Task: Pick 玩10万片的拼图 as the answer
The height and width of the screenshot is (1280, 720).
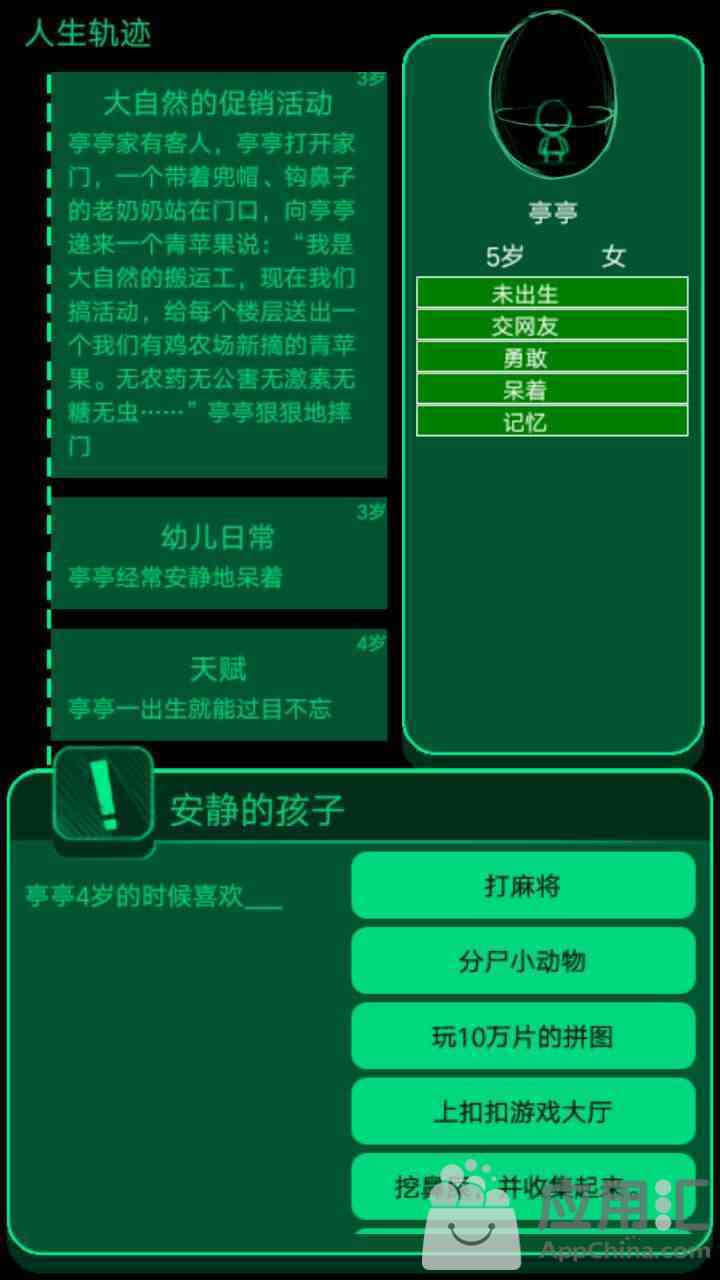Action: (x=523, y=1036)
